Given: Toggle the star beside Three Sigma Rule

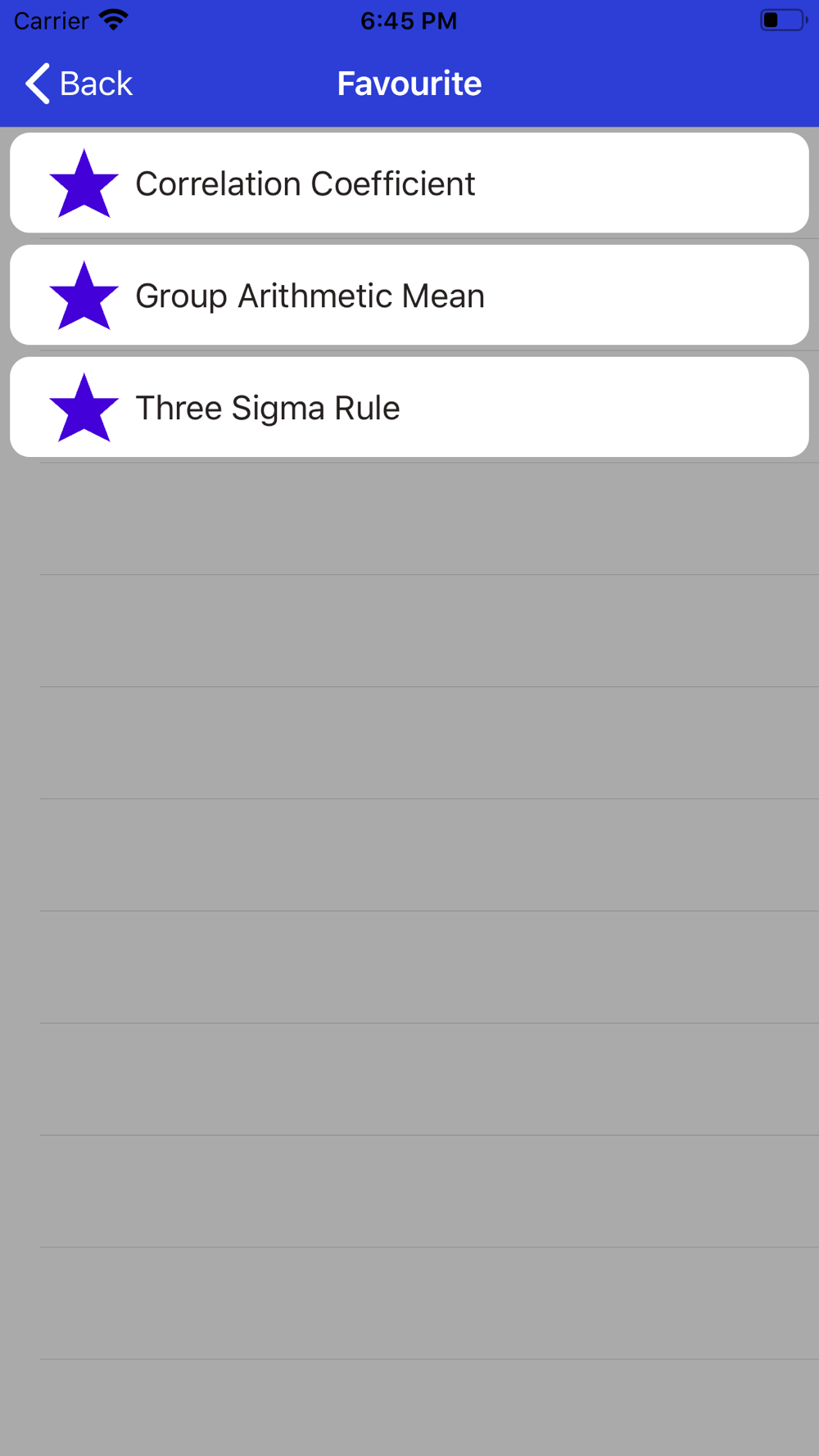Looking at the screenshot, I should pos(84,409).
